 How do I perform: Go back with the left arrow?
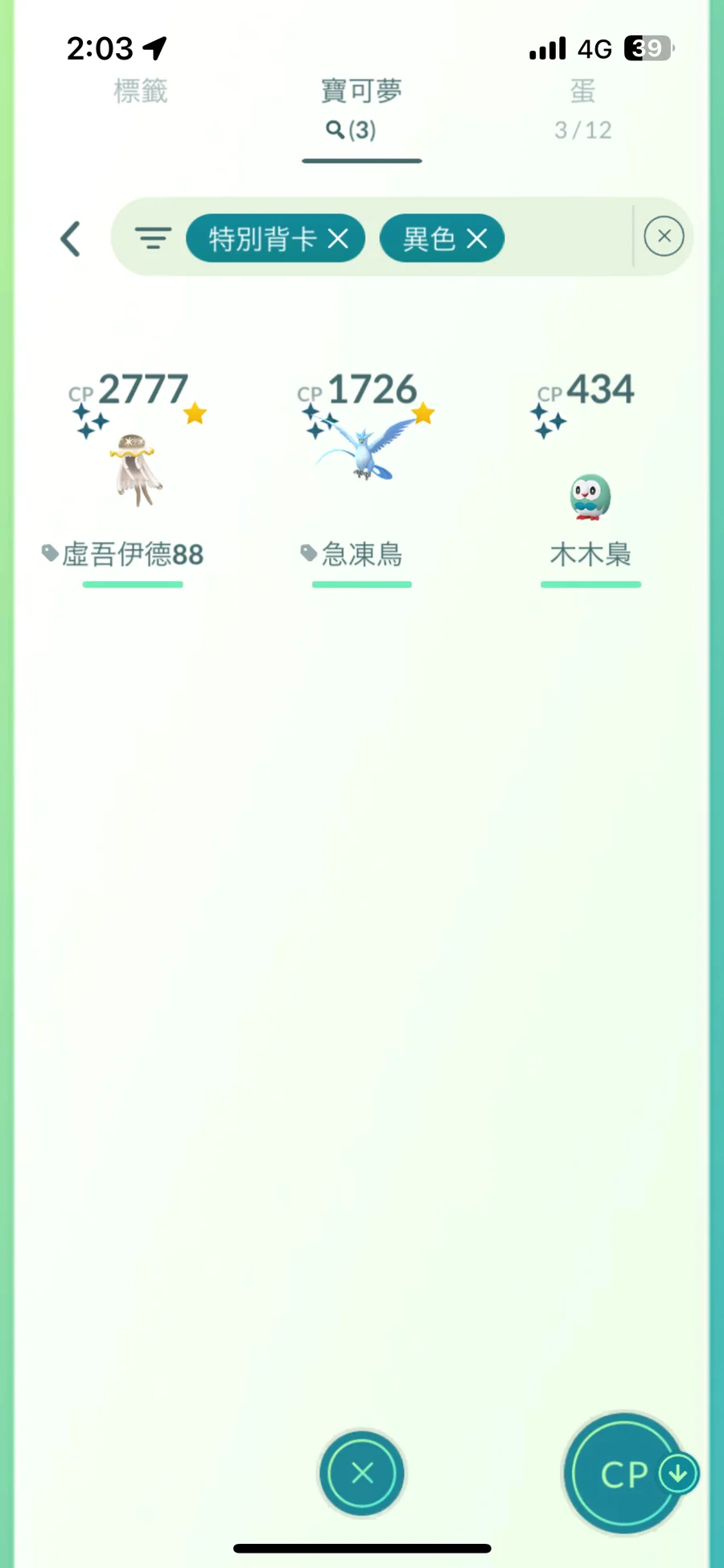[71, 239]
